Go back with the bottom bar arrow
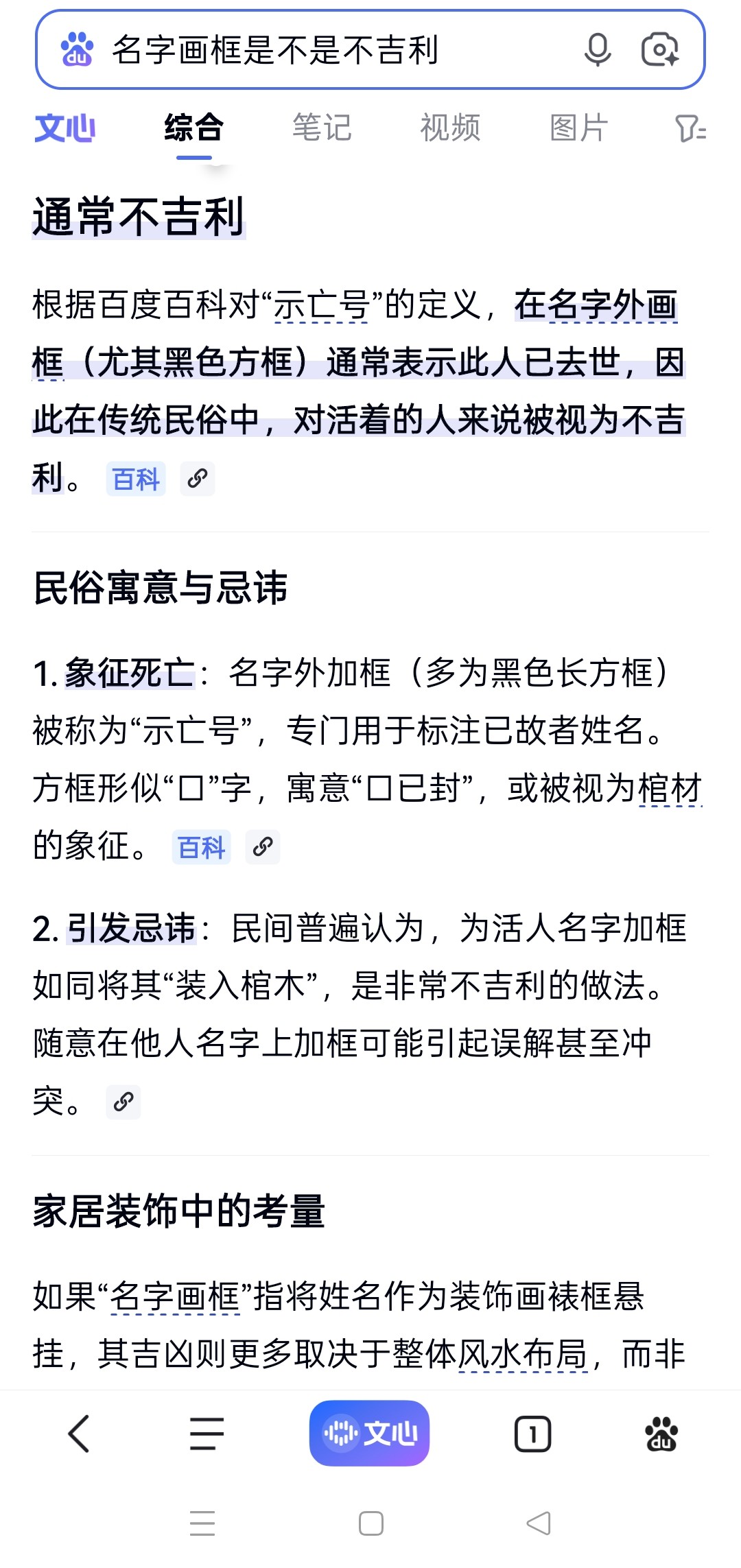 (79, 1434)
